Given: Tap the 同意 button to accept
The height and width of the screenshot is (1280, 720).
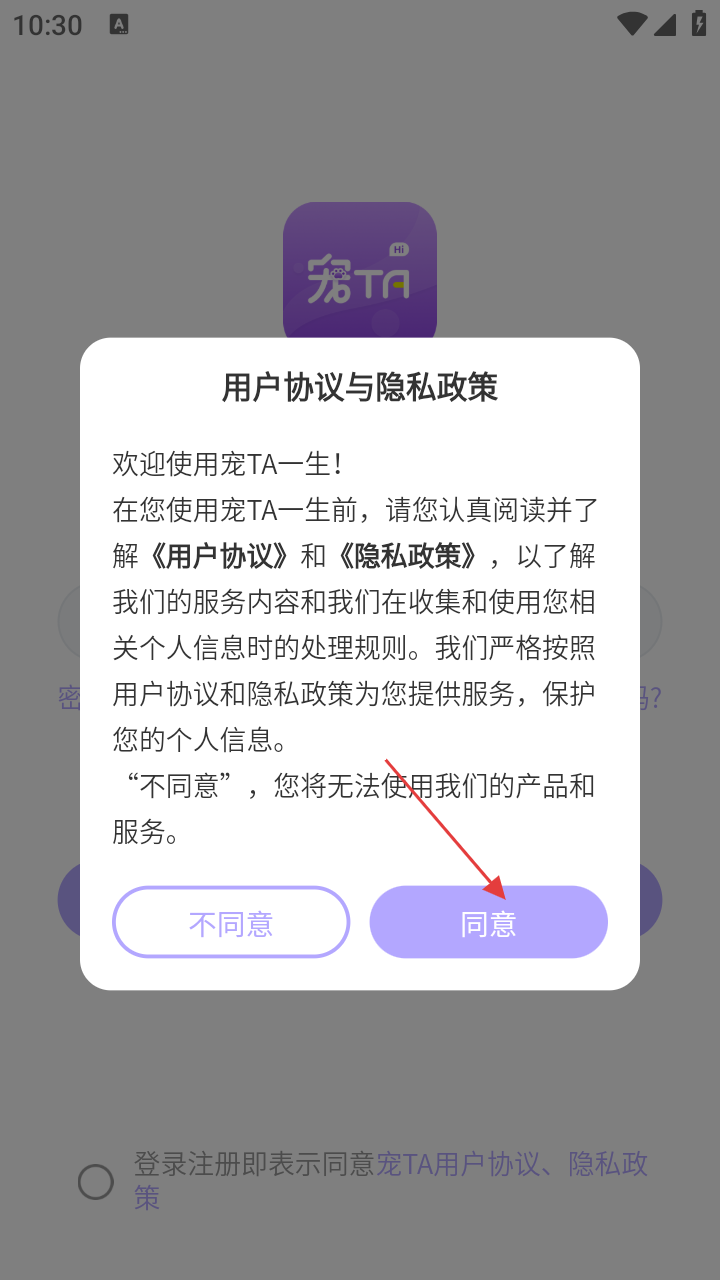Looking at the screenshot, I should (x=488, y=922).
